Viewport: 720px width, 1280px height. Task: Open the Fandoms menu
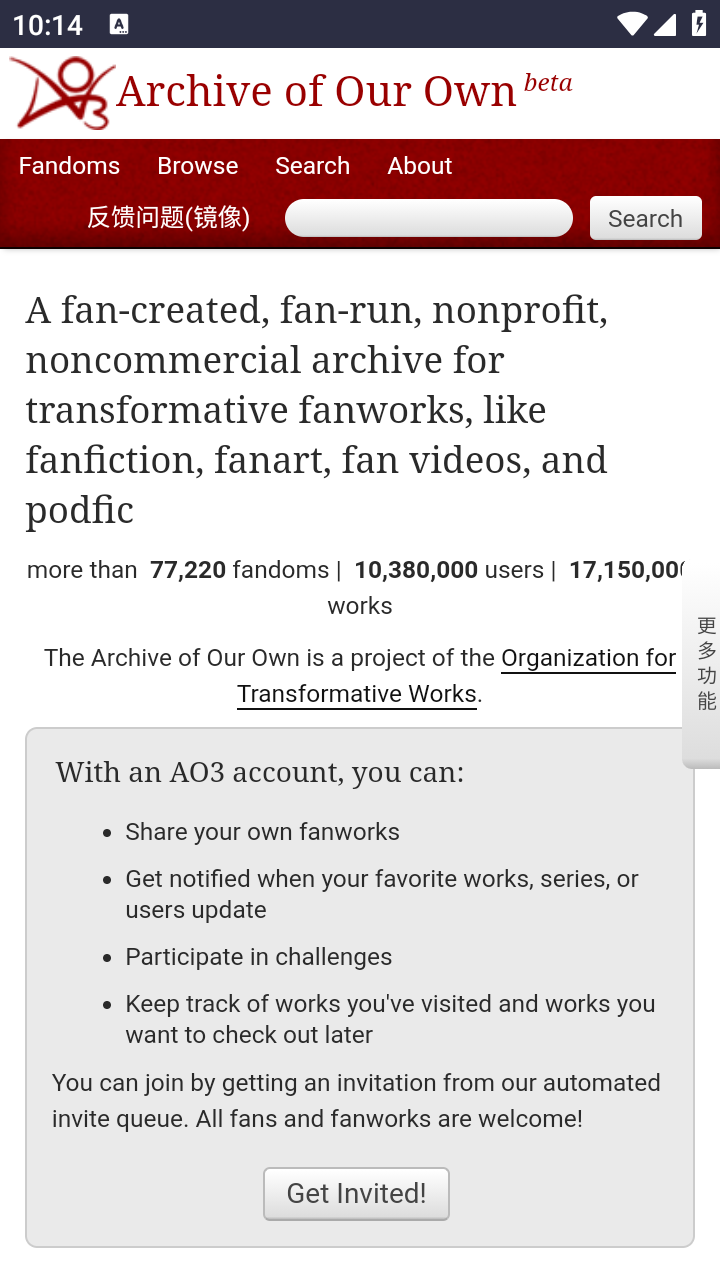[69, 166]
